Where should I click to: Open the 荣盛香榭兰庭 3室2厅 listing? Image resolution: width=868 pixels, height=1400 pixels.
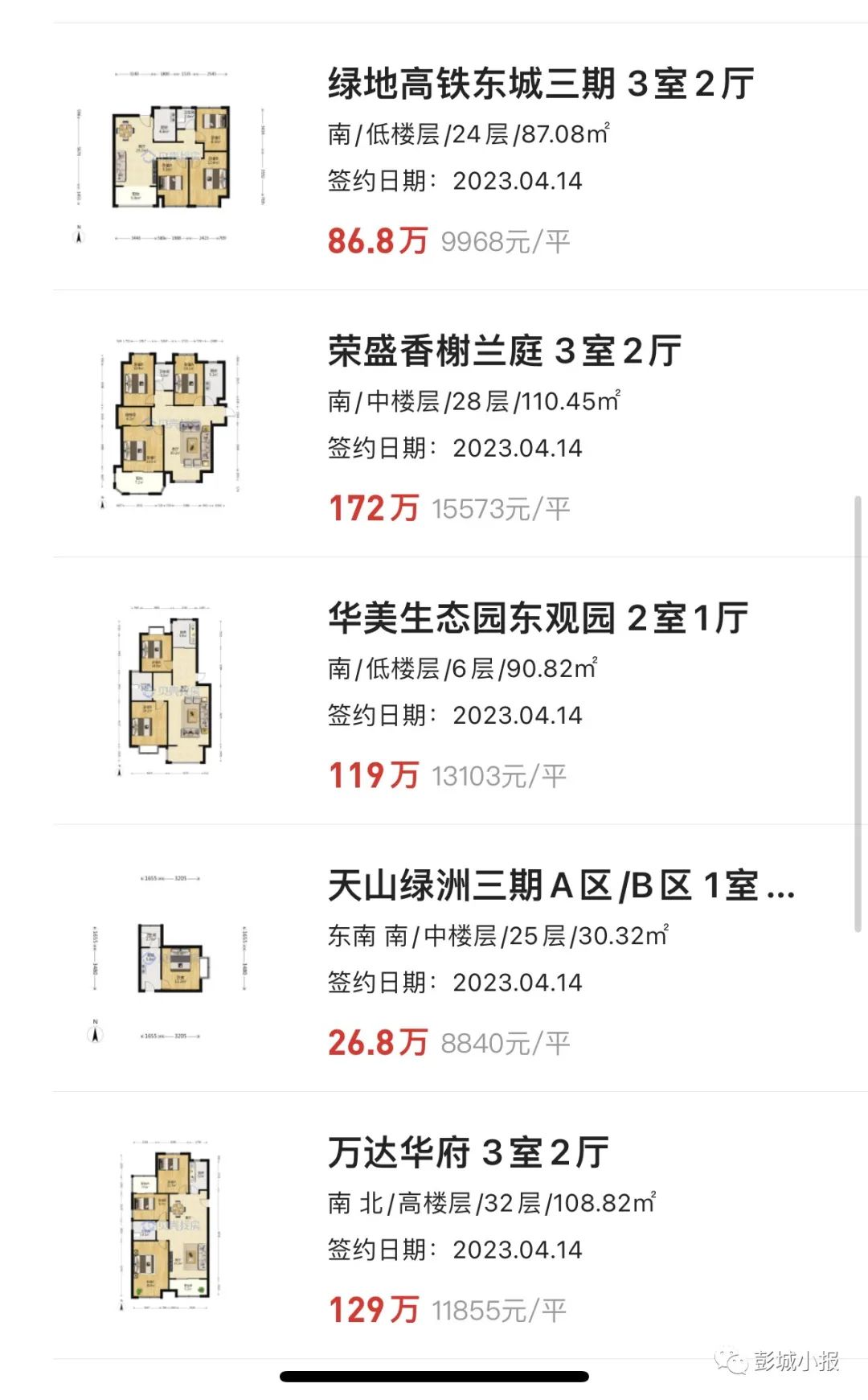pos(460,424)
